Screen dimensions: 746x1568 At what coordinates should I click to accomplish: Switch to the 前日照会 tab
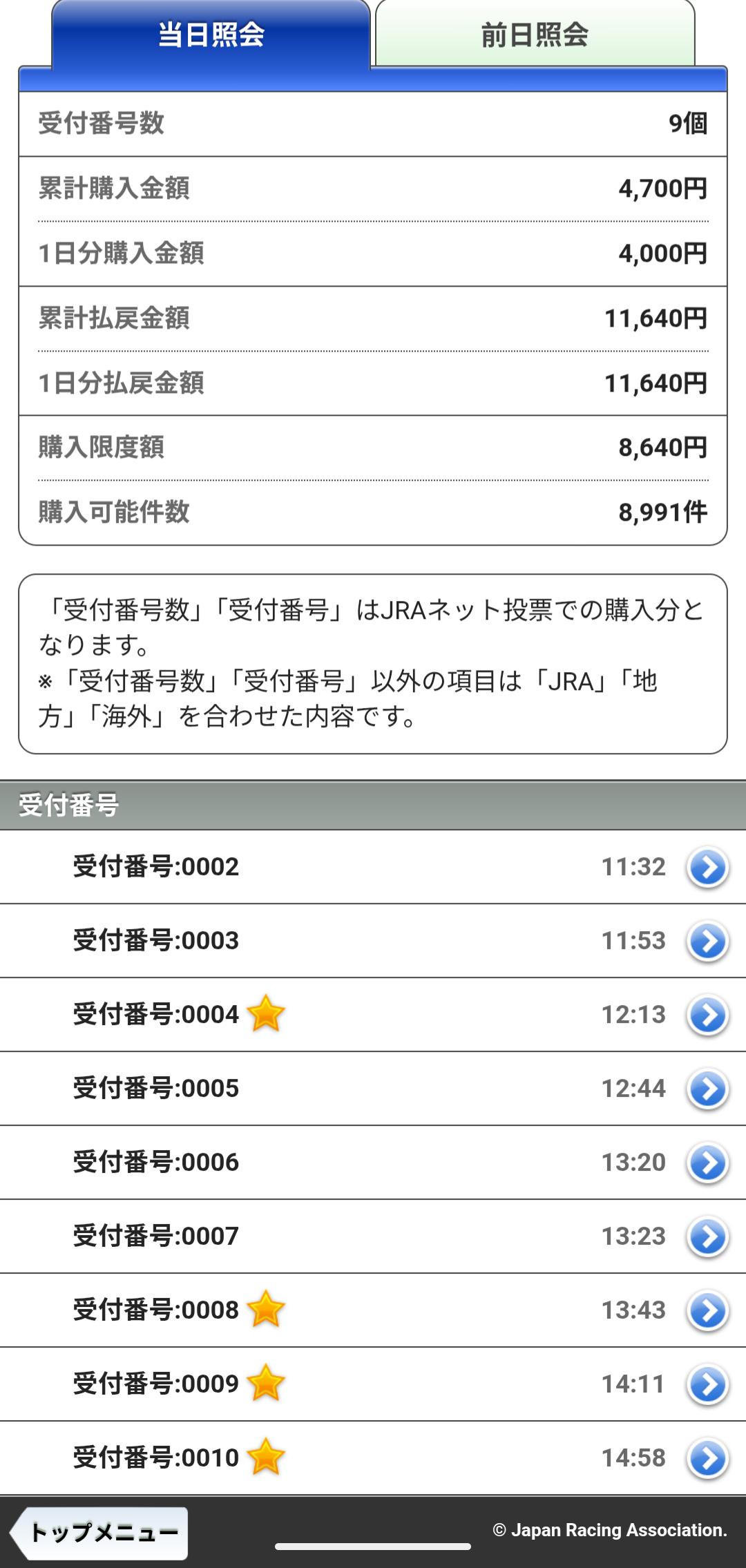(534, 35)
